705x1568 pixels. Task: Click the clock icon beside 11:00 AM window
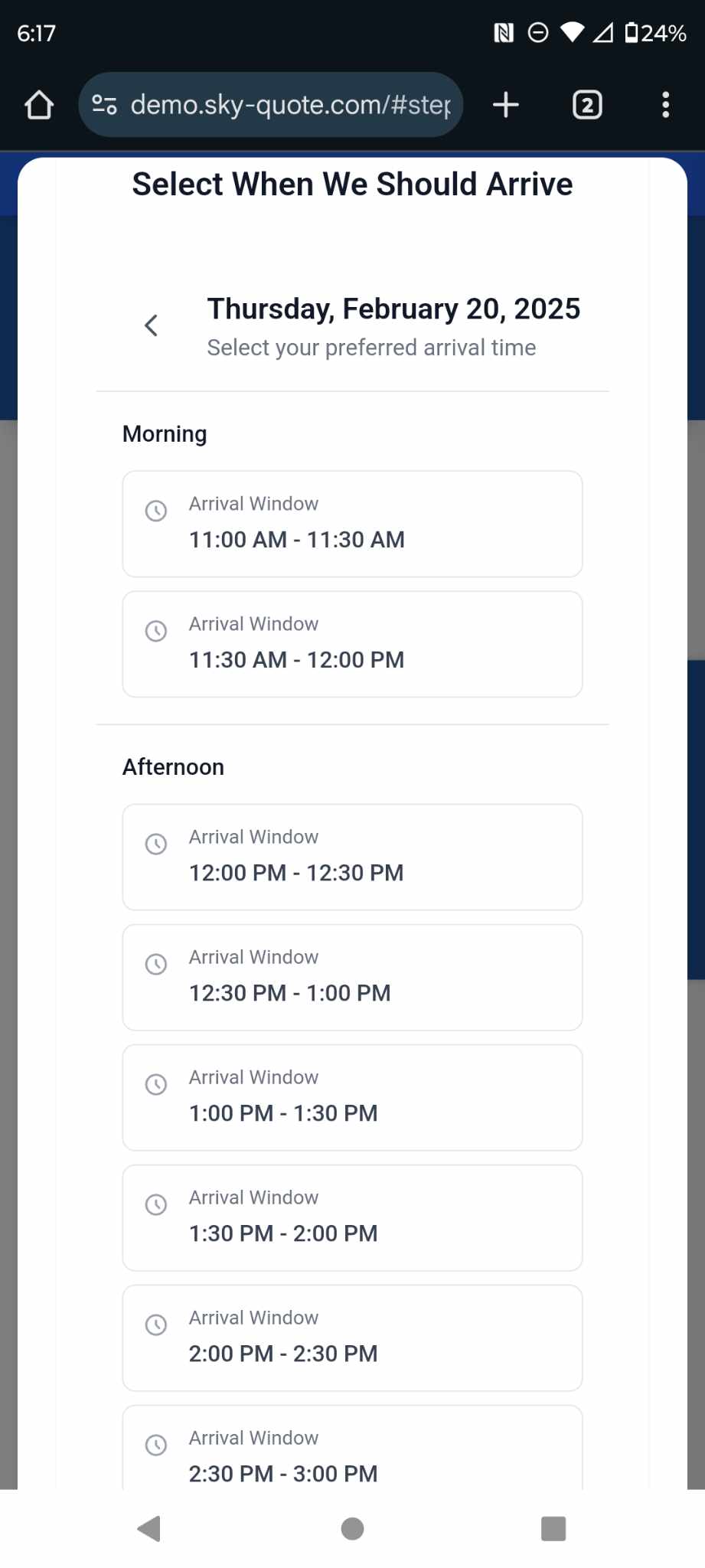point(156,511)
